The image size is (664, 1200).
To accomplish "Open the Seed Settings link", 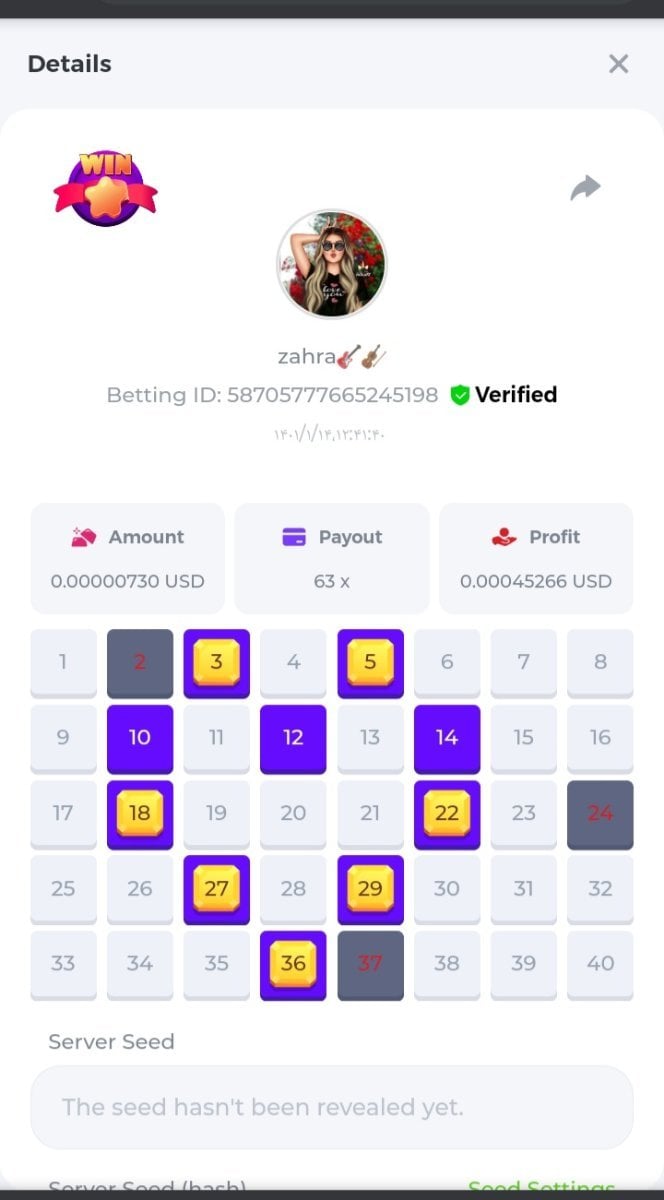I will click(540, 1186).
